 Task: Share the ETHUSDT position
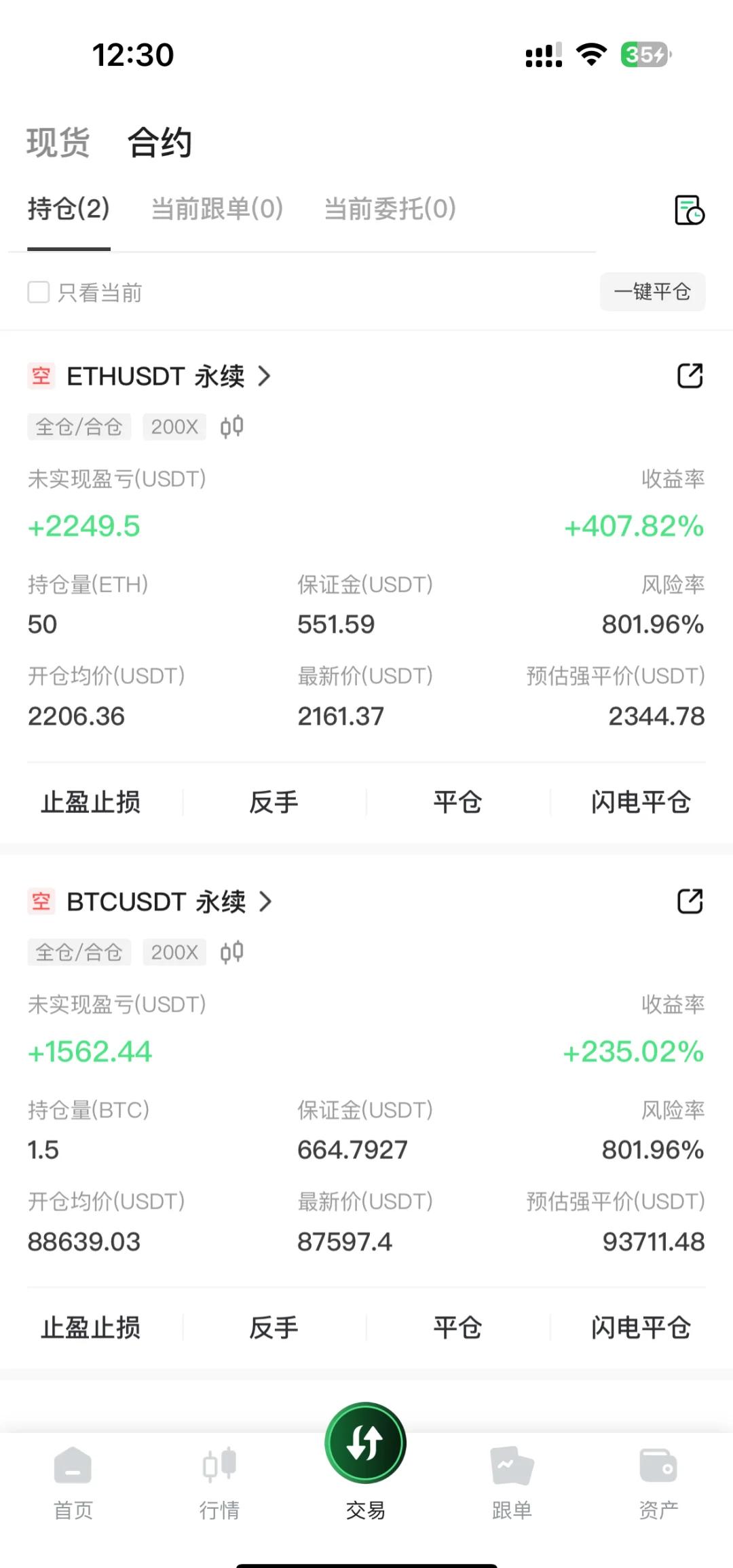(x=690, y=376)
